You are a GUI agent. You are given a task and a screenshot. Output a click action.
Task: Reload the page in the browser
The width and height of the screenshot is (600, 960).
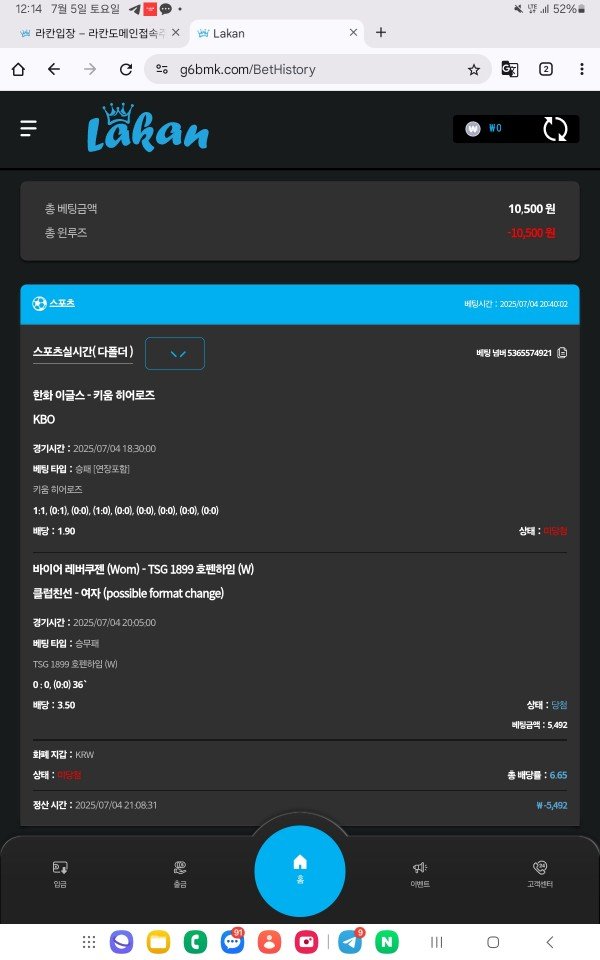point(125,70)
